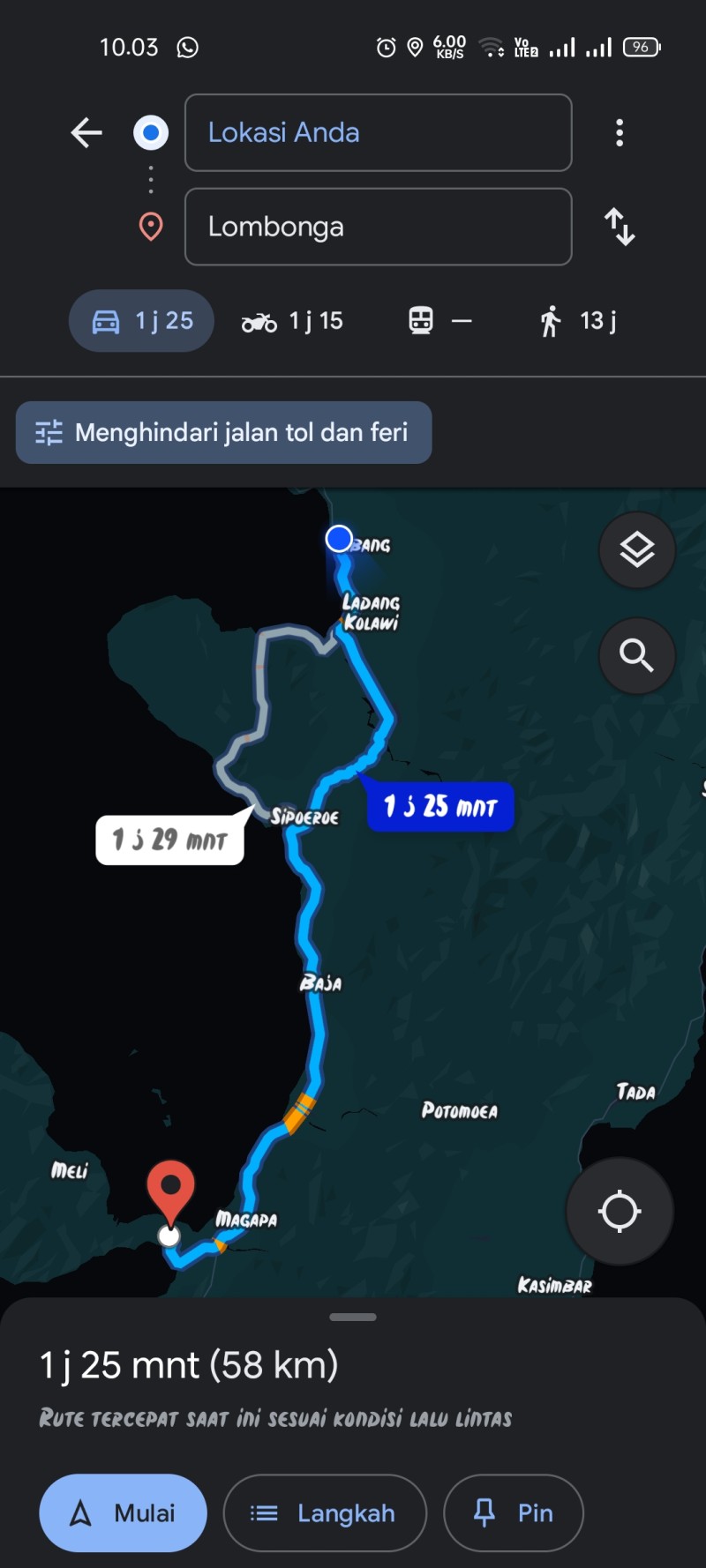Go back using the arrow icon

click(86, 133)
